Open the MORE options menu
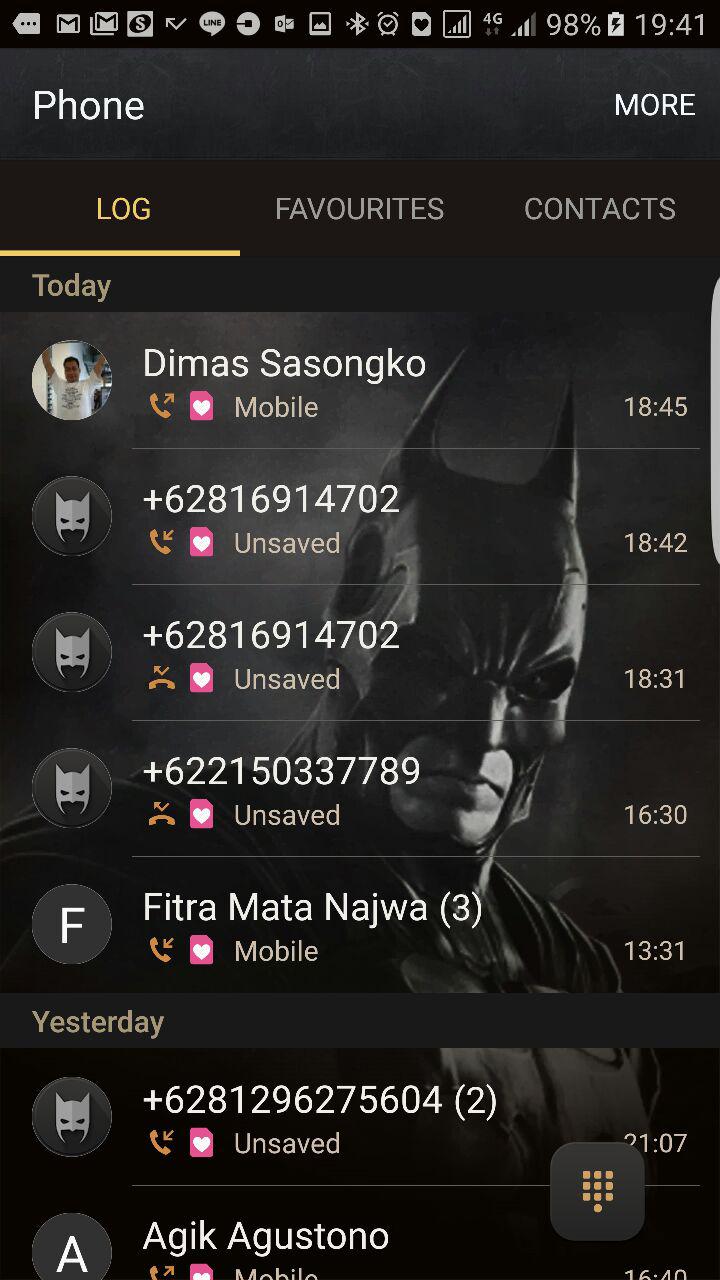Viewport: 720px width, 1280px height. (x=654, y=105)
